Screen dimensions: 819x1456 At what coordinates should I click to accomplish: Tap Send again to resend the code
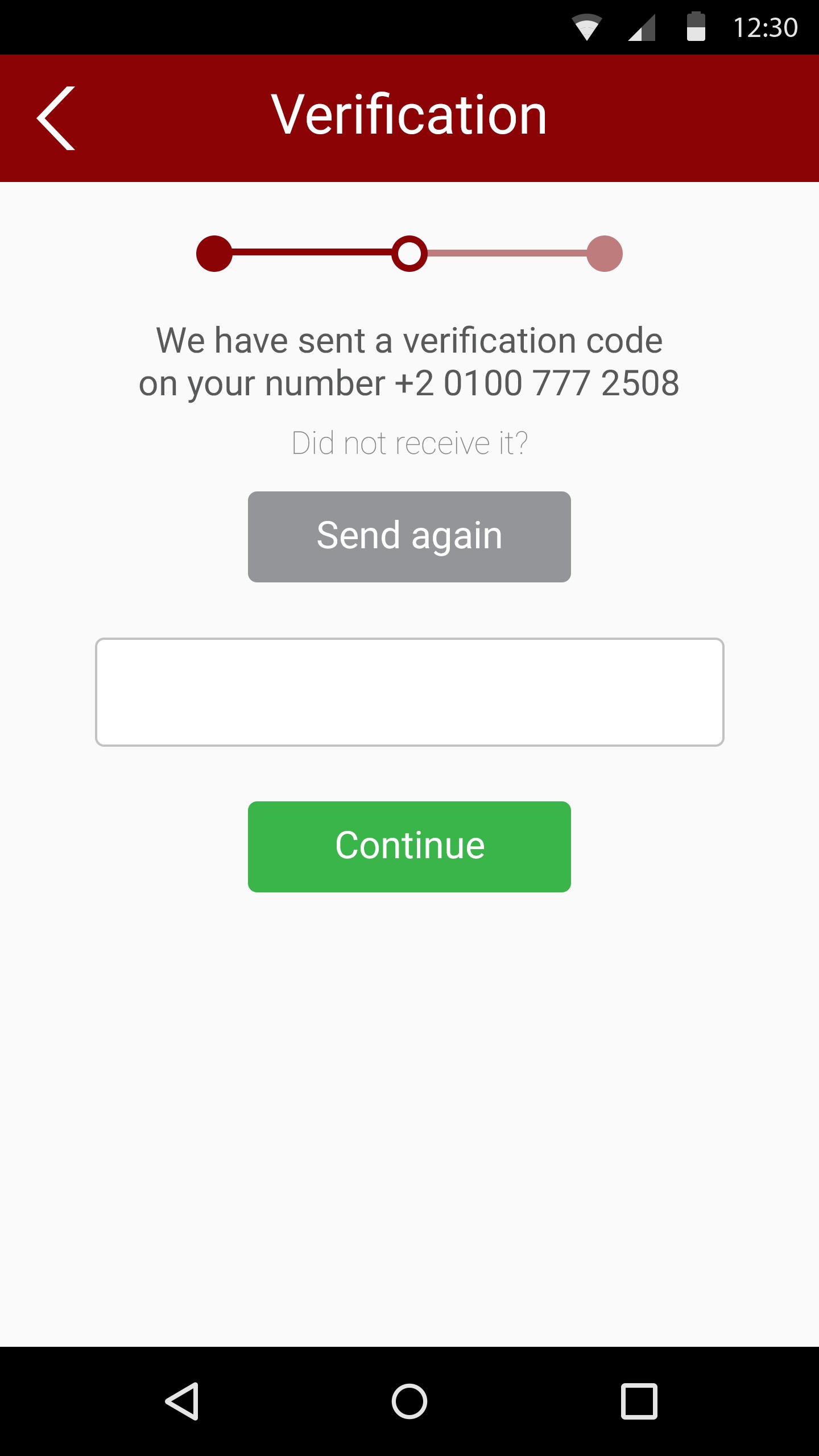tap(409, 536)
